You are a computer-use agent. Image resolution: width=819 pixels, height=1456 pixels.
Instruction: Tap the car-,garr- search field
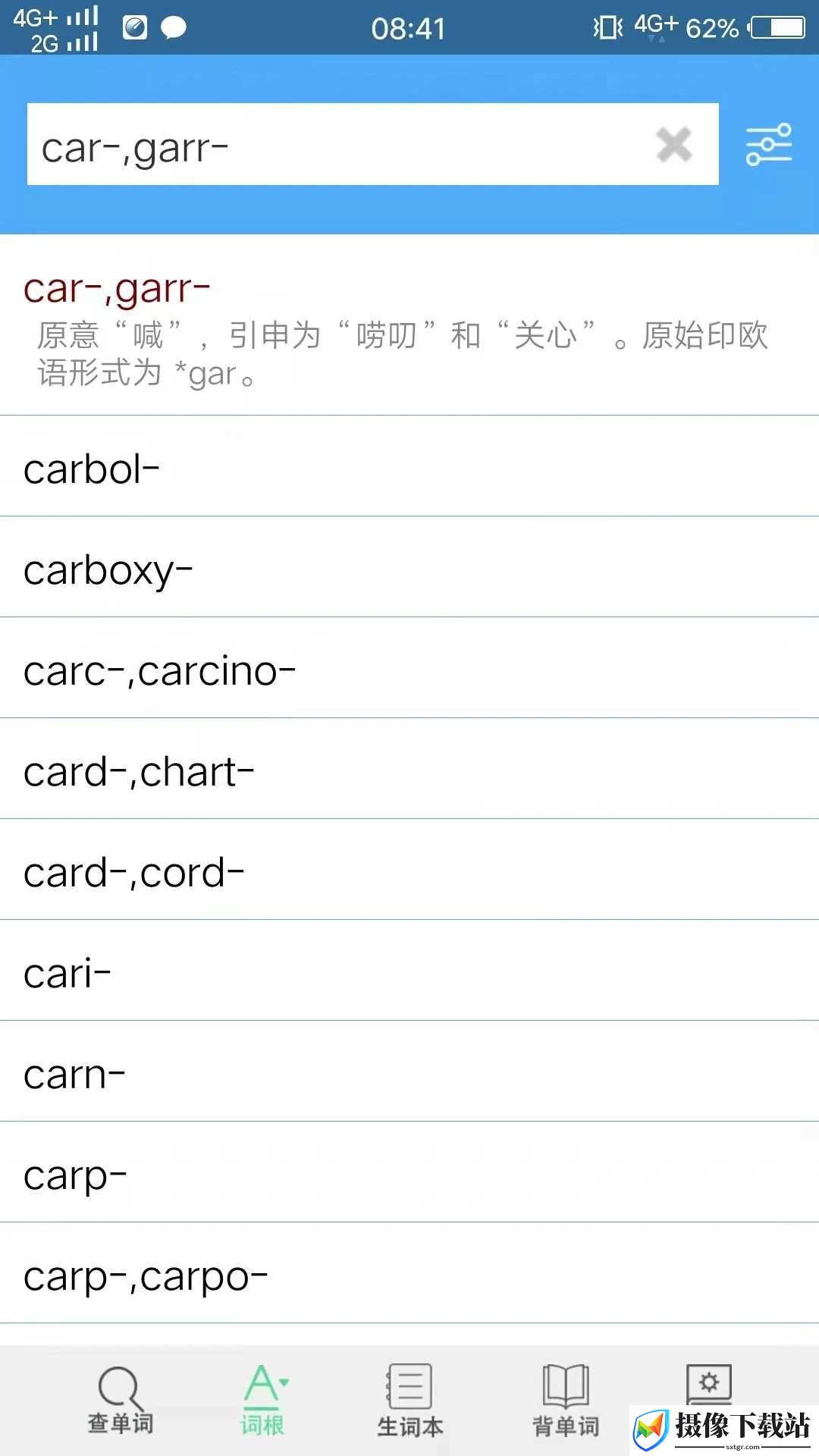tap(372, 144)
